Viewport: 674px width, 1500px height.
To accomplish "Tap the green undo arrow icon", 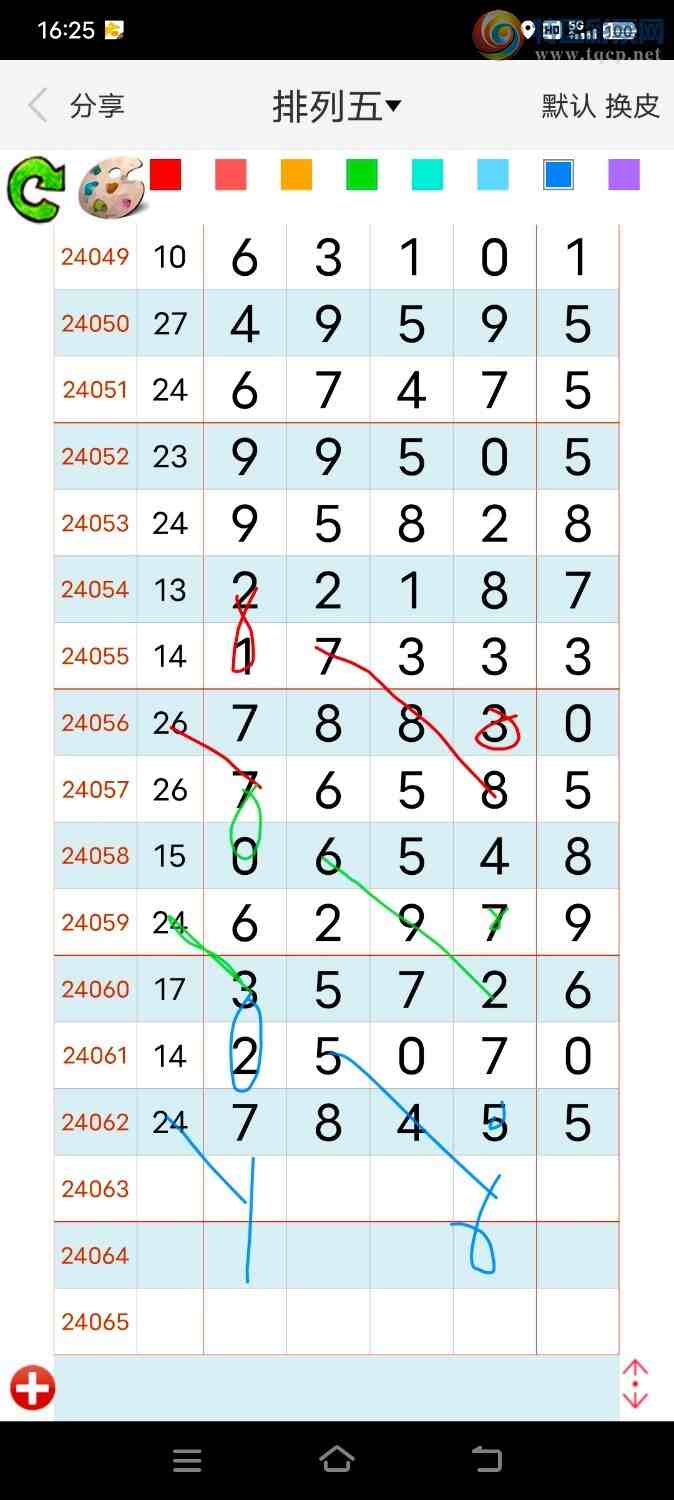I will tap(35, 189).
